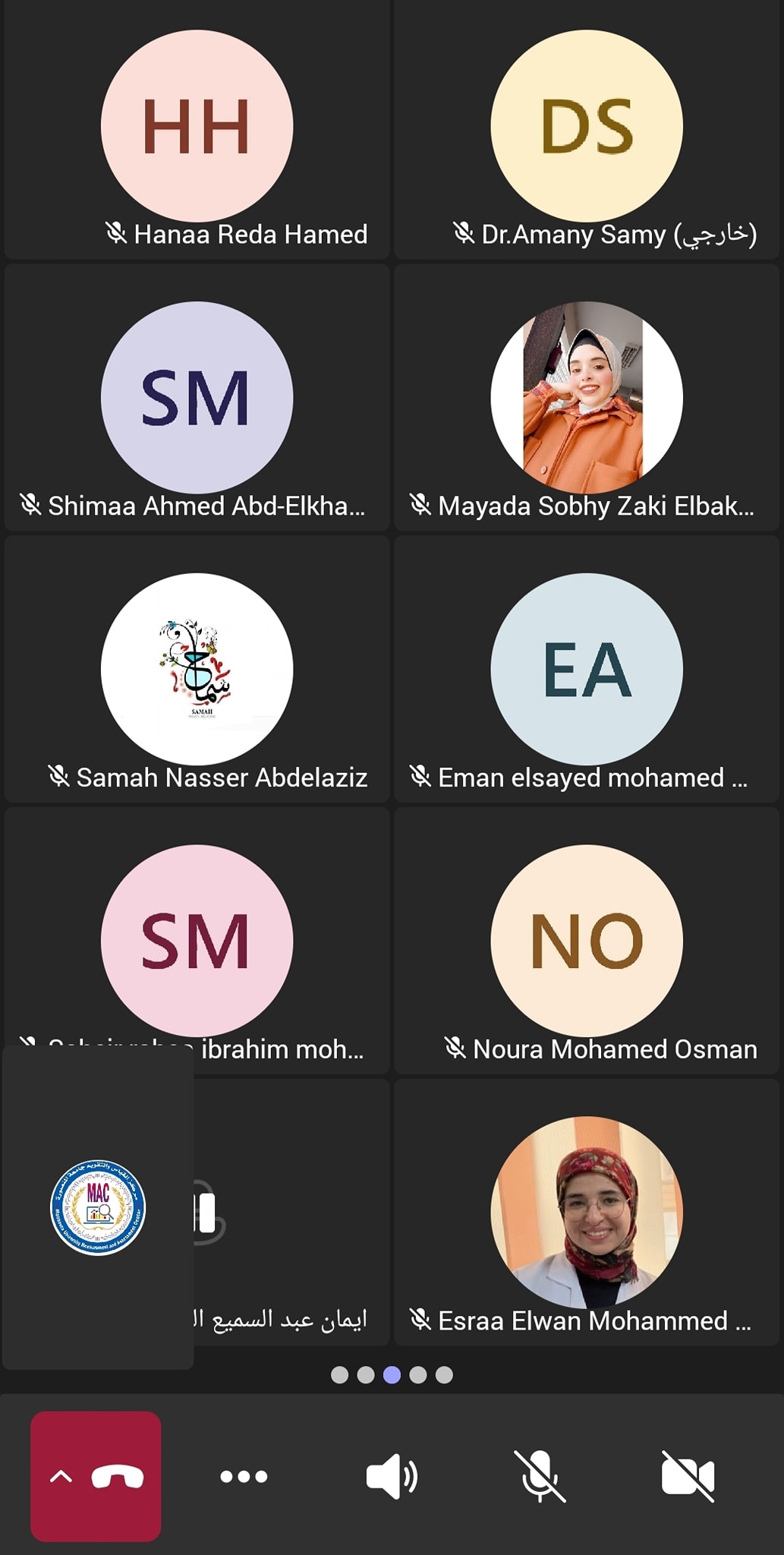Select Samah Nasser Abdelaziz's tile
This screenshot has height=1555, width=784.
tap(197, 669)
